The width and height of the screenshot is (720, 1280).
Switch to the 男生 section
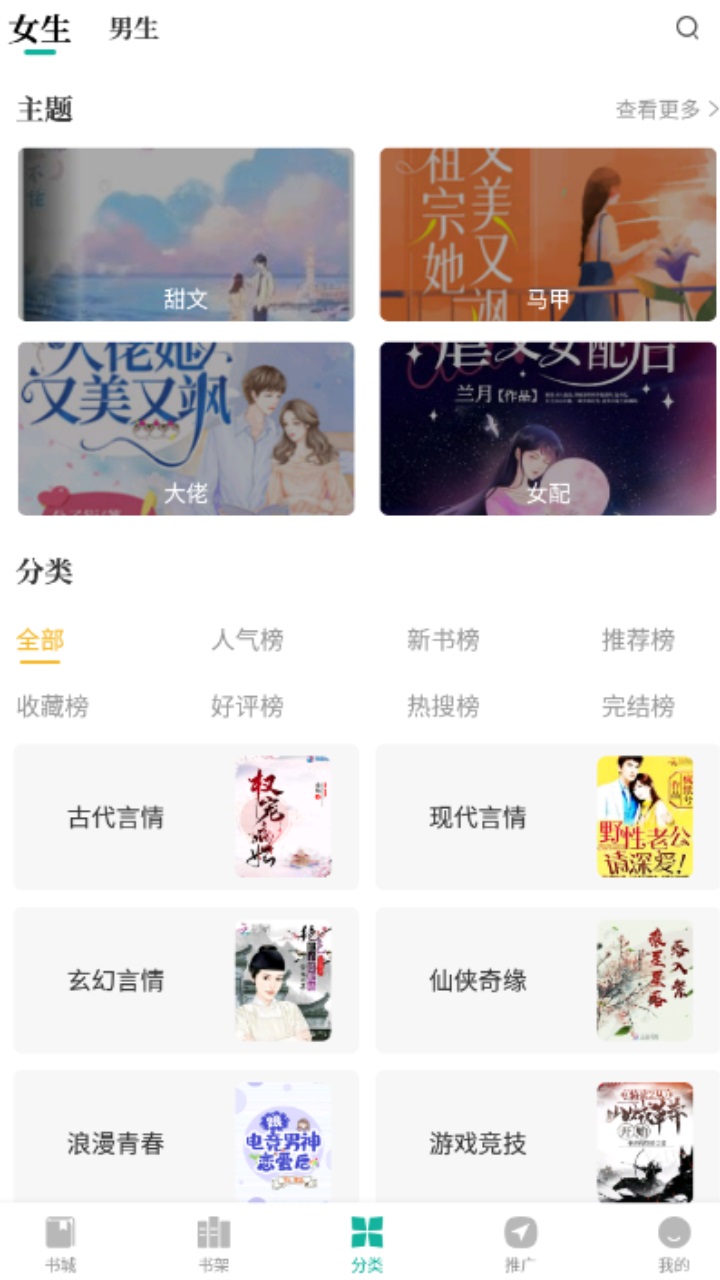[x=131, y=29]
